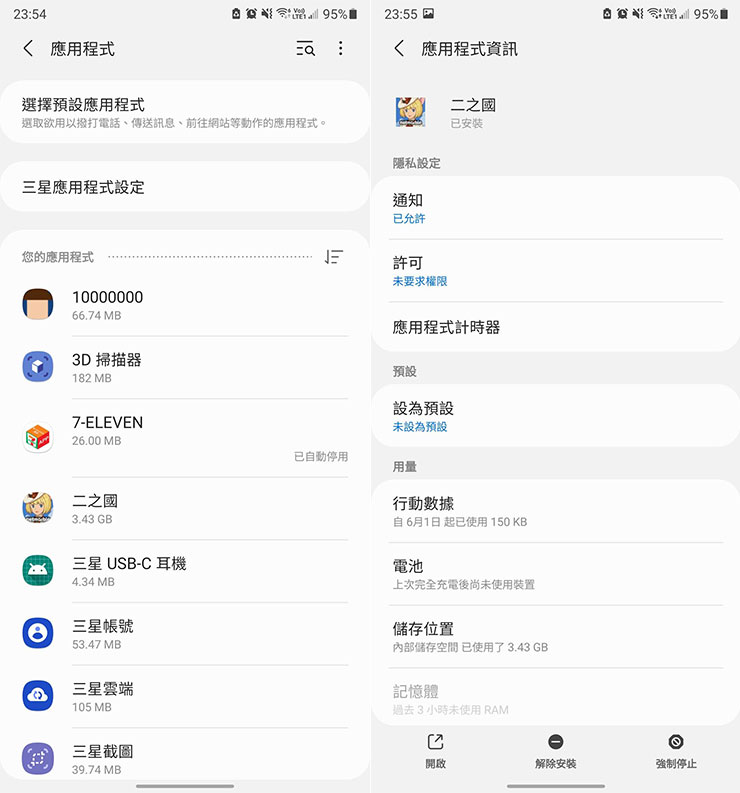This screenshot has width=740, height=793.
Task: Open the 10000000 app entry
Action: (x=185, y=305)
